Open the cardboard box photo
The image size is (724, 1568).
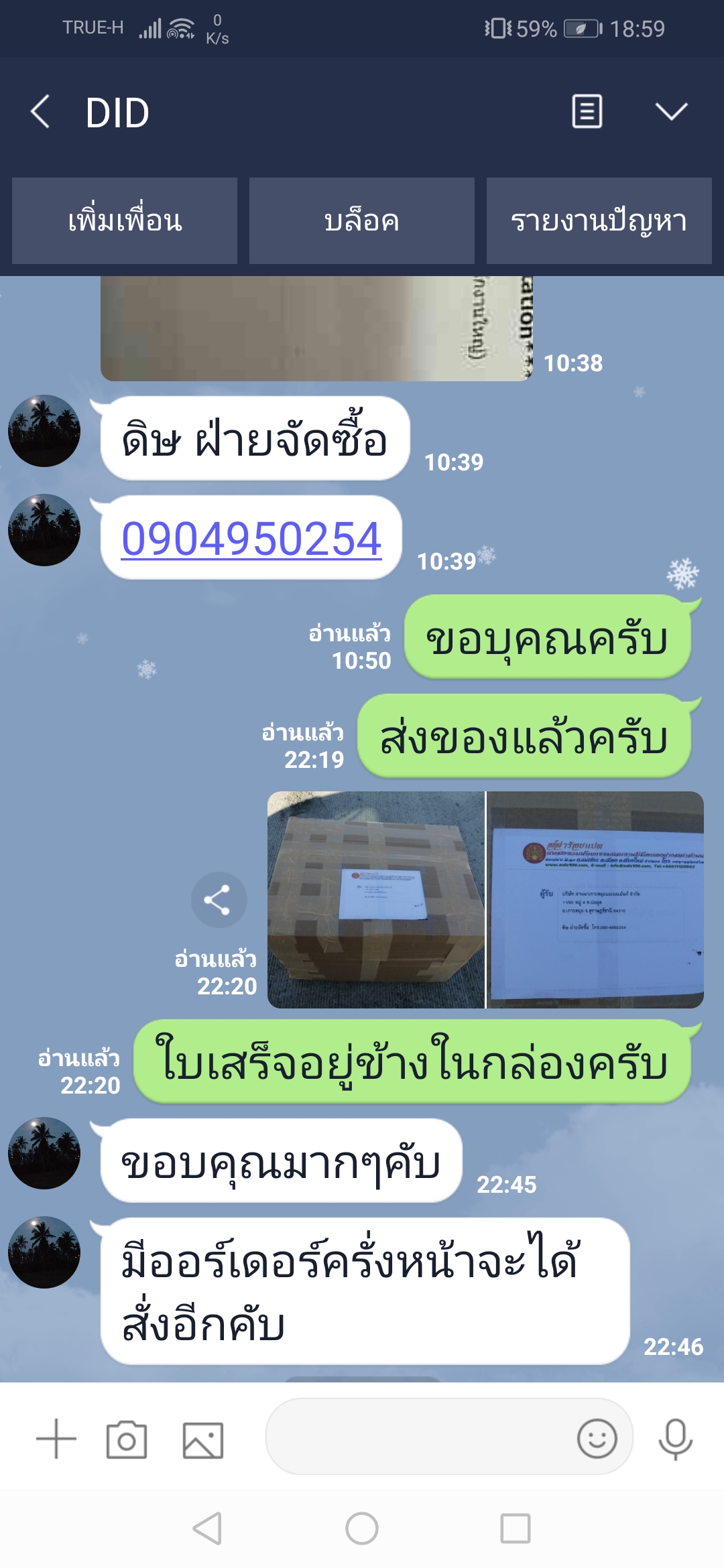pyautogui.click(x=375, y=899)
